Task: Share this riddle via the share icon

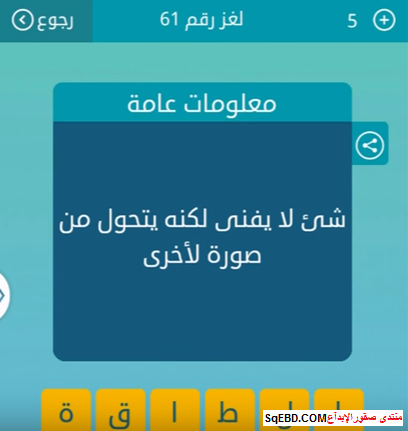Action: tap(370, 146)
